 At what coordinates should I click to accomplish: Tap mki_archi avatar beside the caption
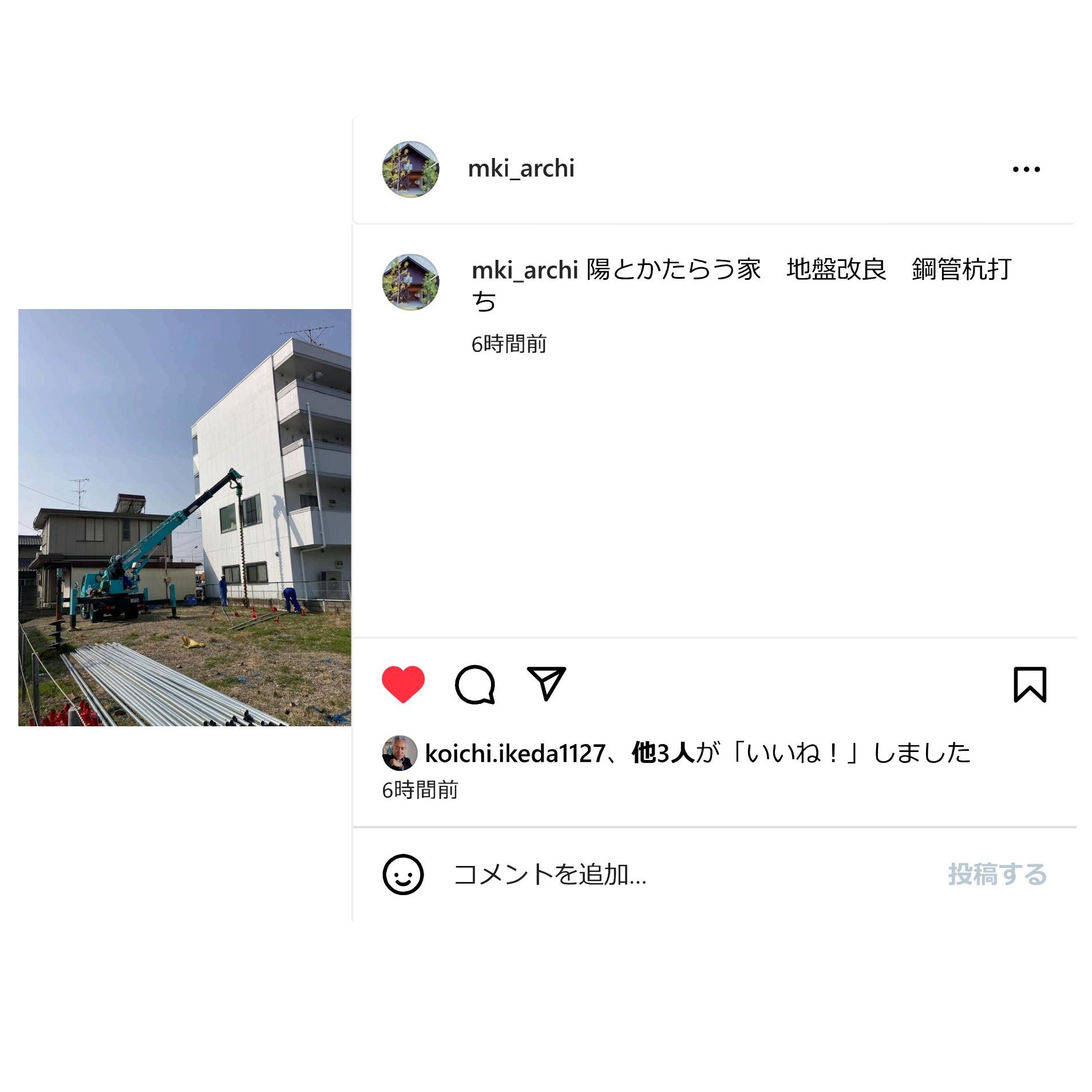pyautogui.click(x=410, y=282)
